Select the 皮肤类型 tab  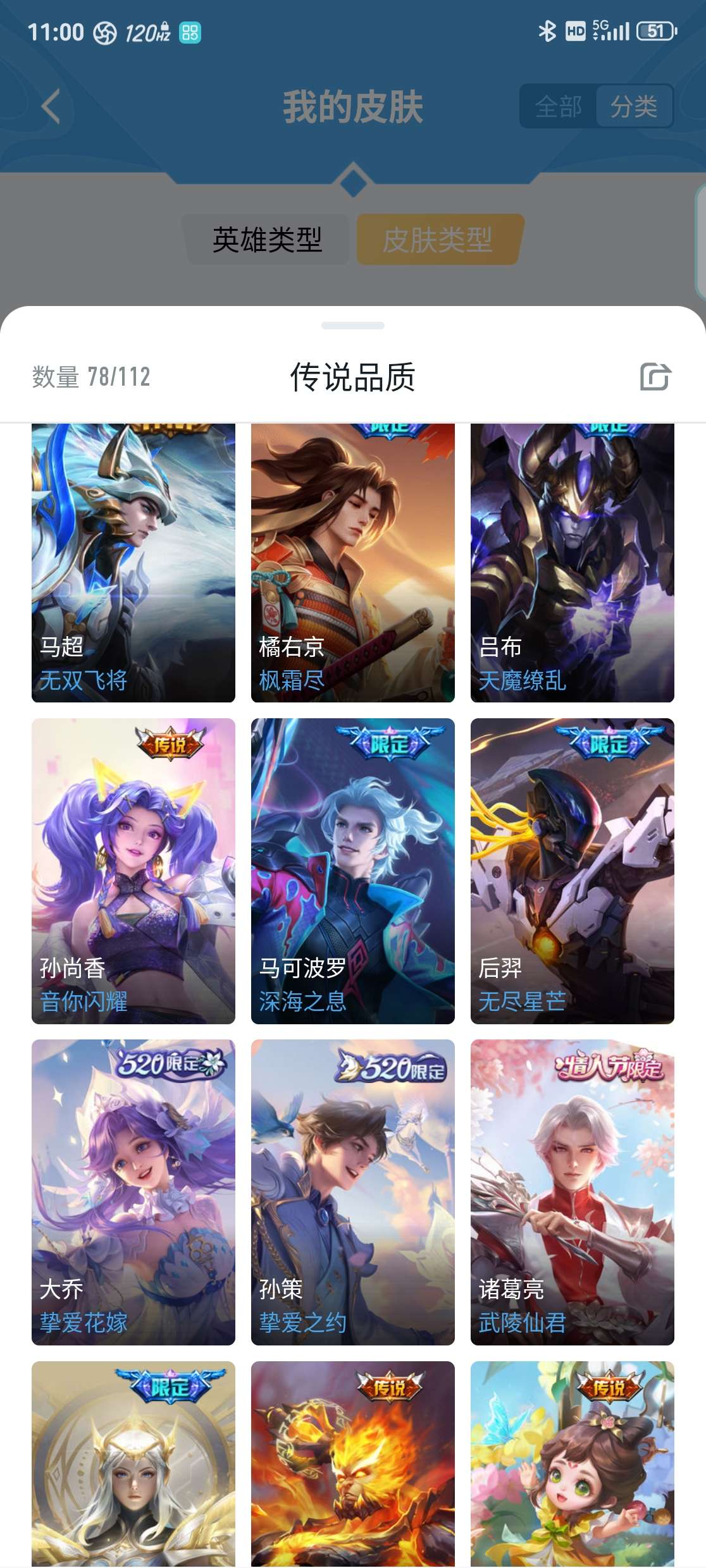(x=438, y=240)
